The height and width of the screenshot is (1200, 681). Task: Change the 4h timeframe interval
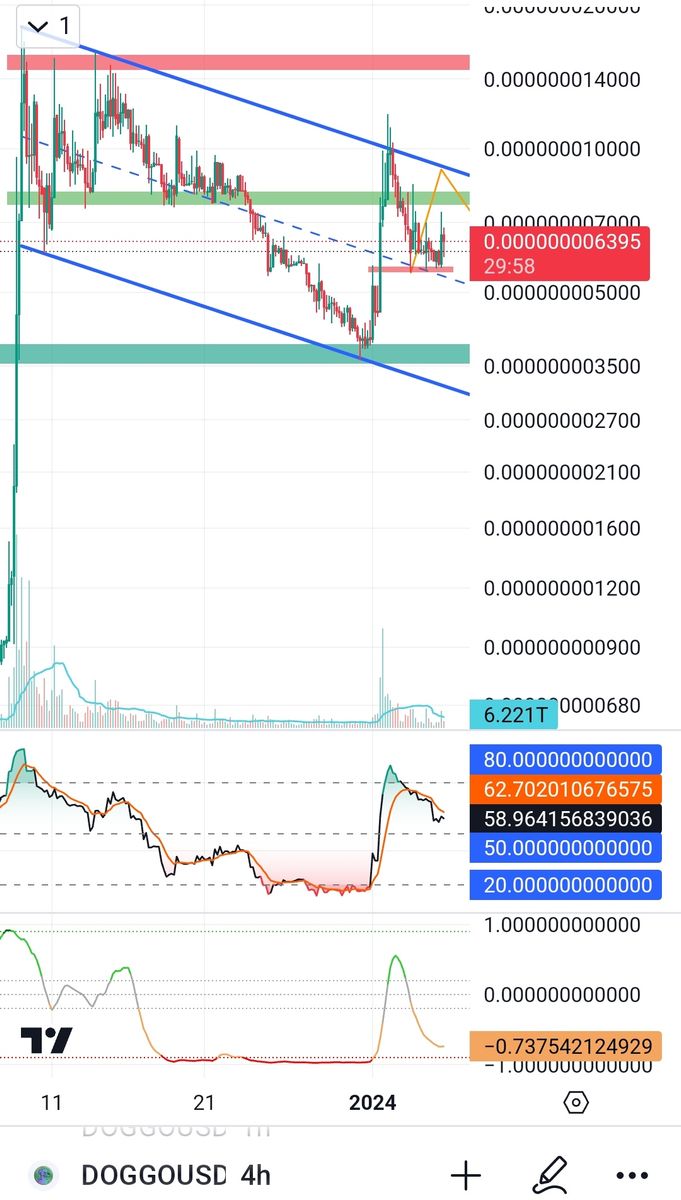(255, 1174)
